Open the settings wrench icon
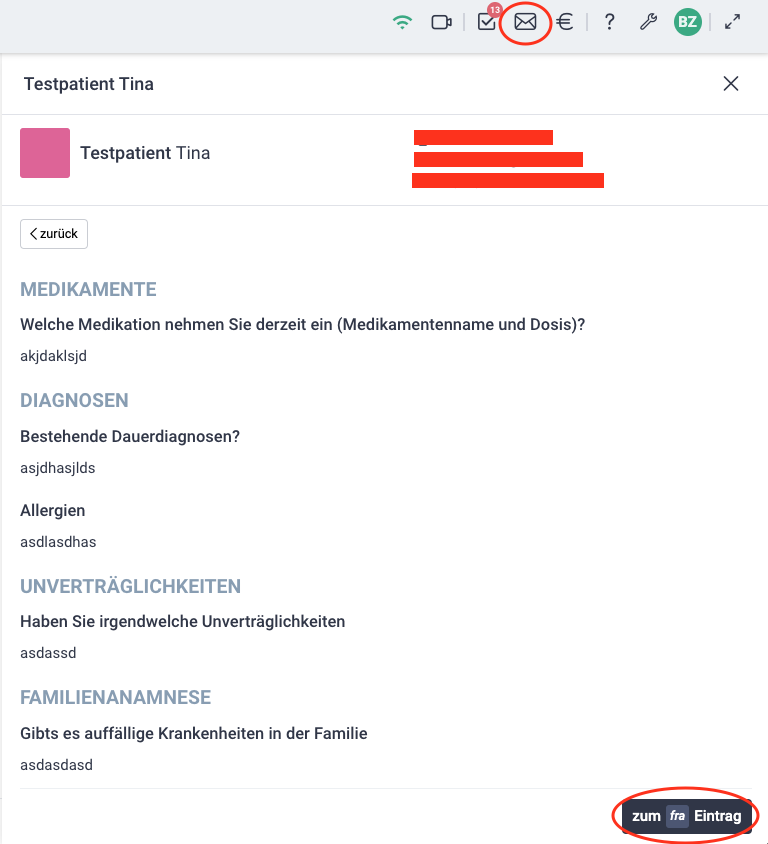768x844 pixels. 648,22
